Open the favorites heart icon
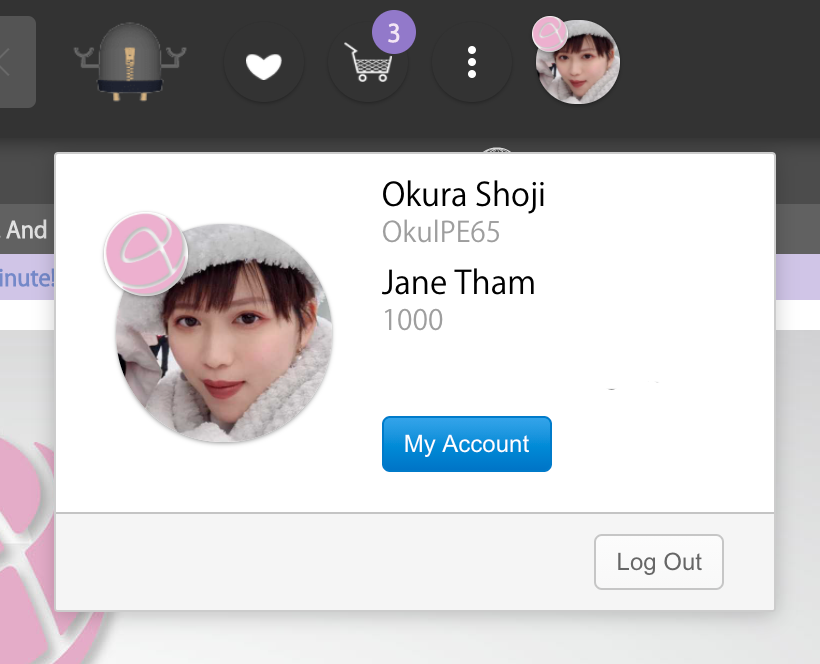The width and height of the screenshot is (820, 664). (x=264, y=66)
